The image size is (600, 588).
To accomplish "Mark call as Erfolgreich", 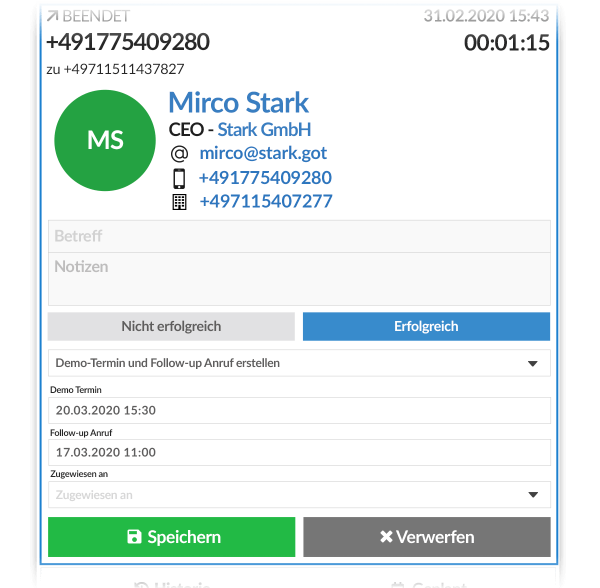I will point(426,327).
